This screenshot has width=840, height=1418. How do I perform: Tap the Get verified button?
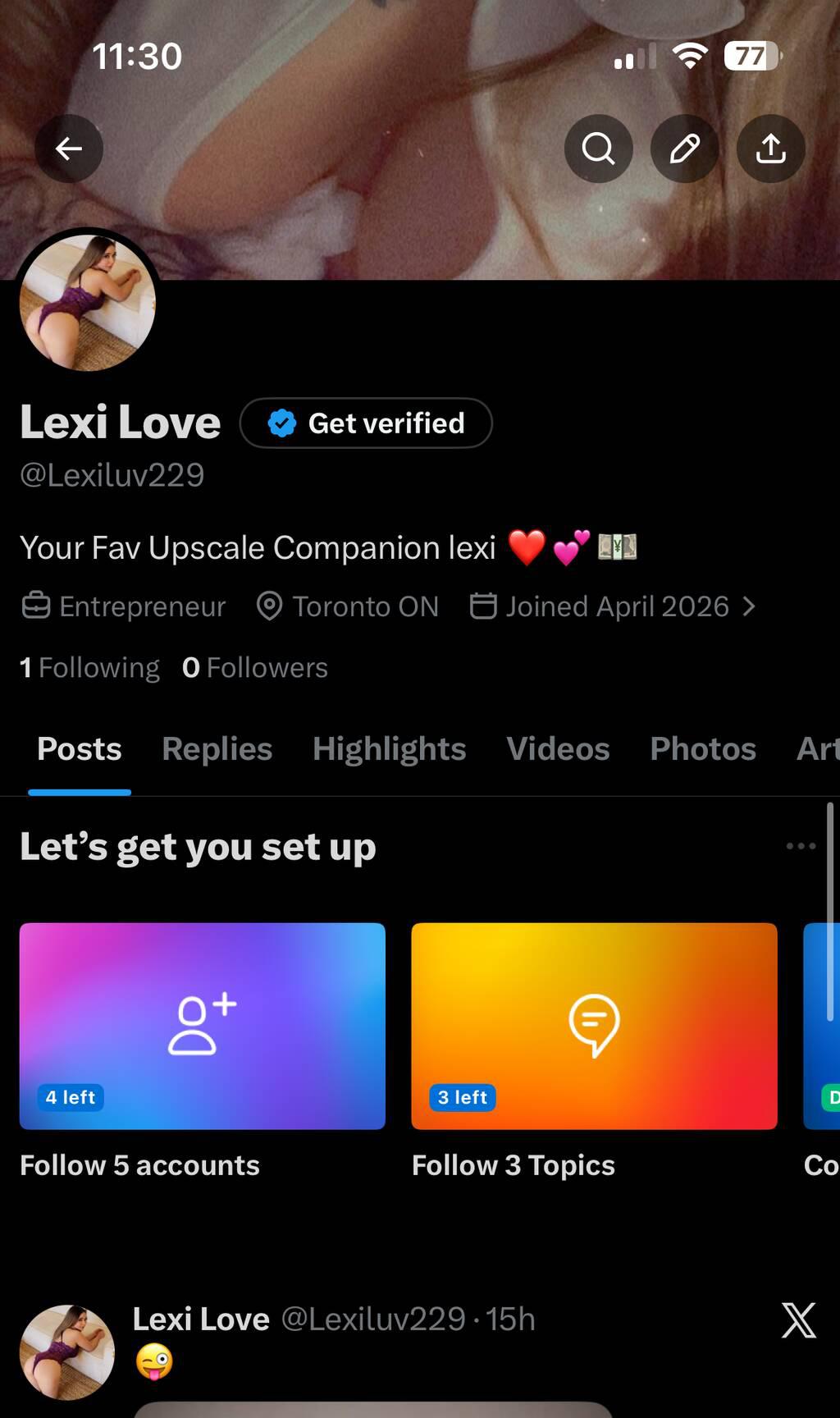(366, 423)
